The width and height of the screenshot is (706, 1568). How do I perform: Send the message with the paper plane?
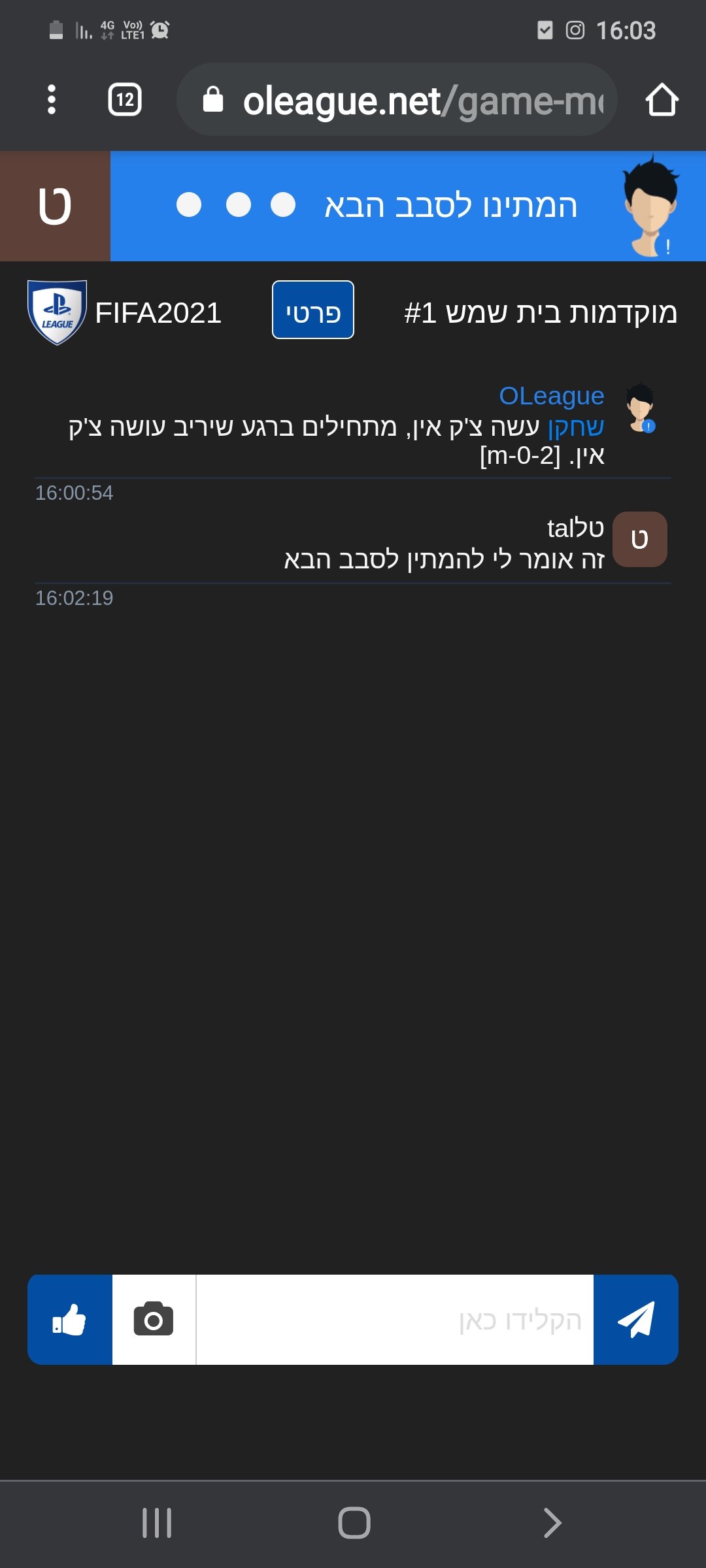tap(636, 1319)
